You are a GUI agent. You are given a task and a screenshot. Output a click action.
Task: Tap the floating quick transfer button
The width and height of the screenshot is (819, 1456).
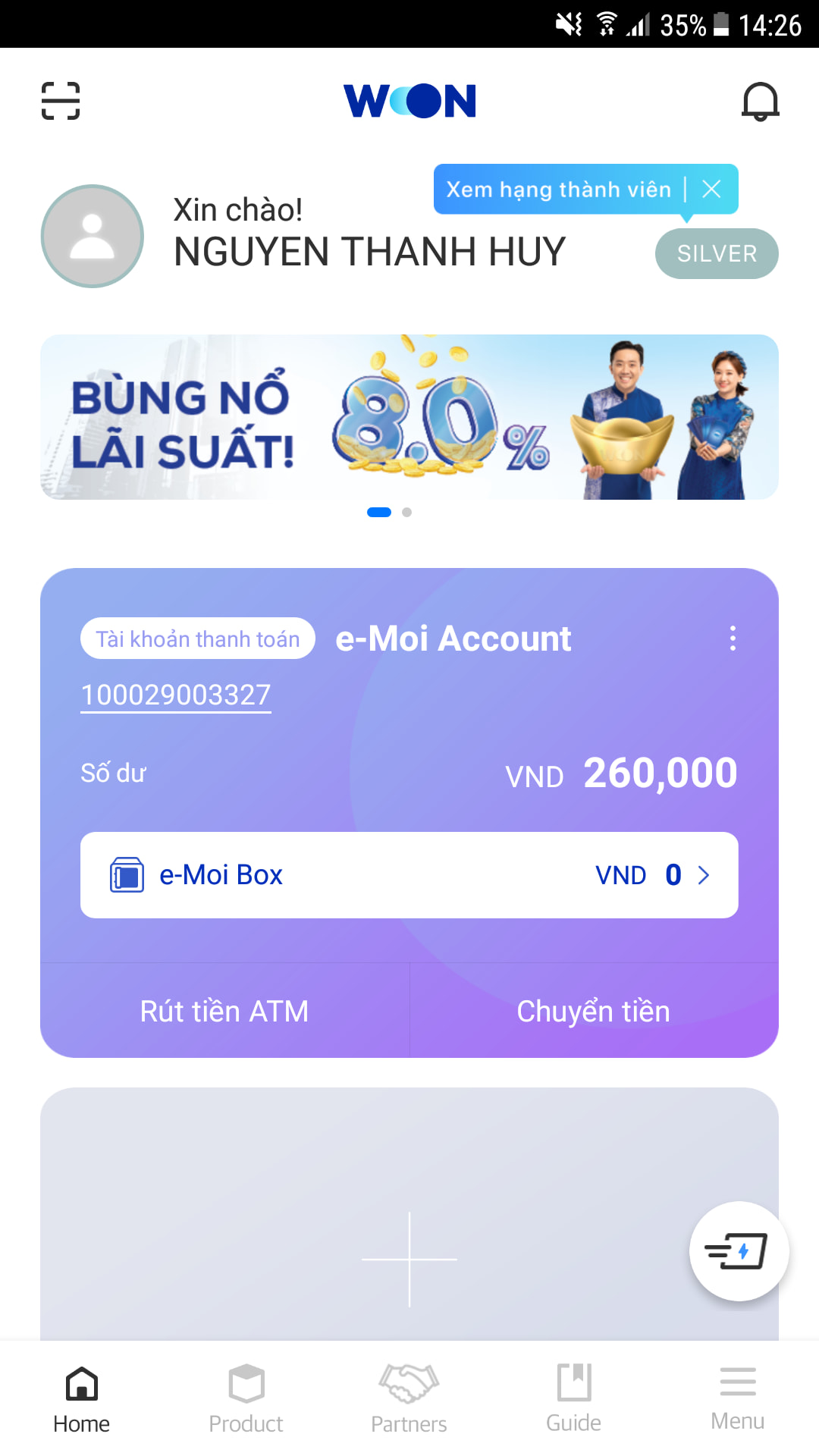tap(739, 1251)
